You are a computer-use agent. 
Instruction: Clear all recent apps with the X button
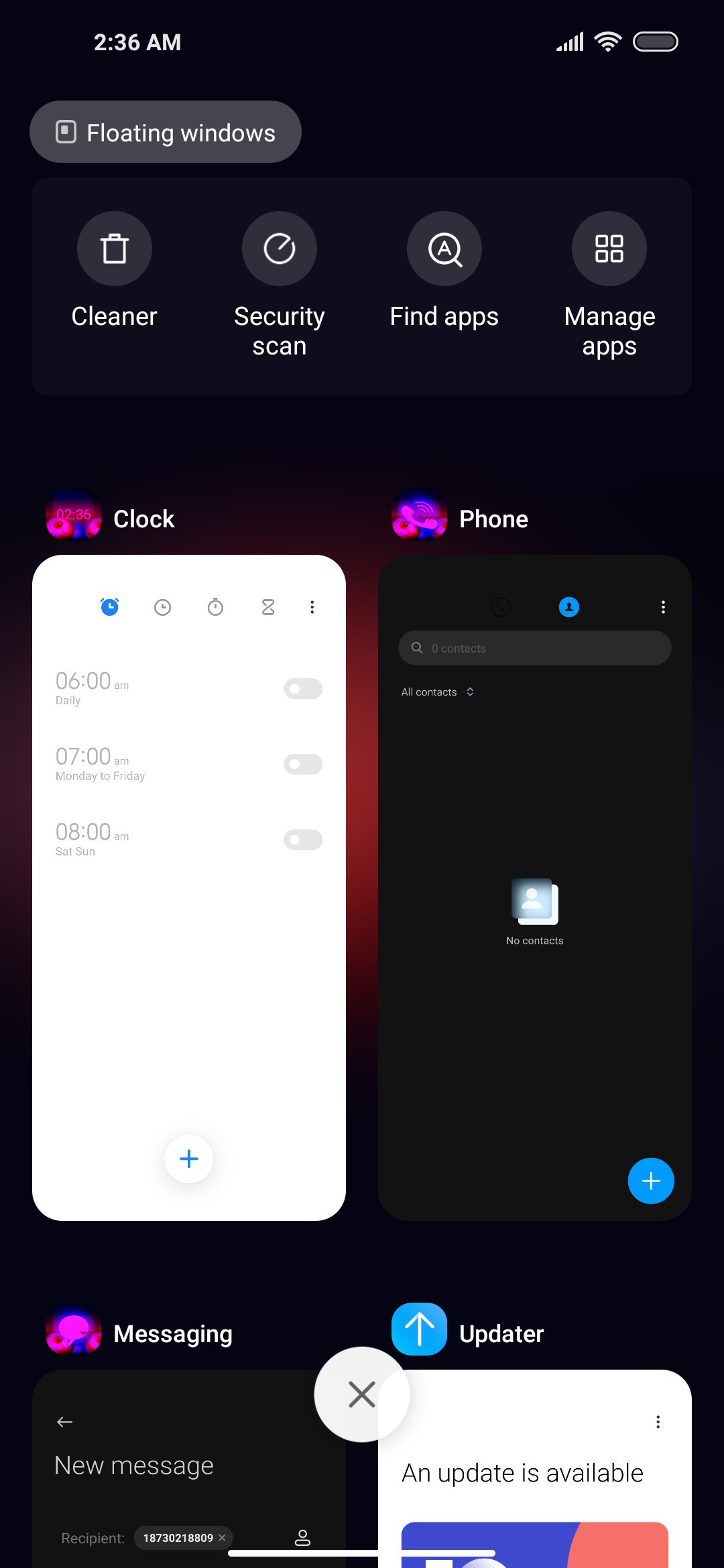[362, 1394]
